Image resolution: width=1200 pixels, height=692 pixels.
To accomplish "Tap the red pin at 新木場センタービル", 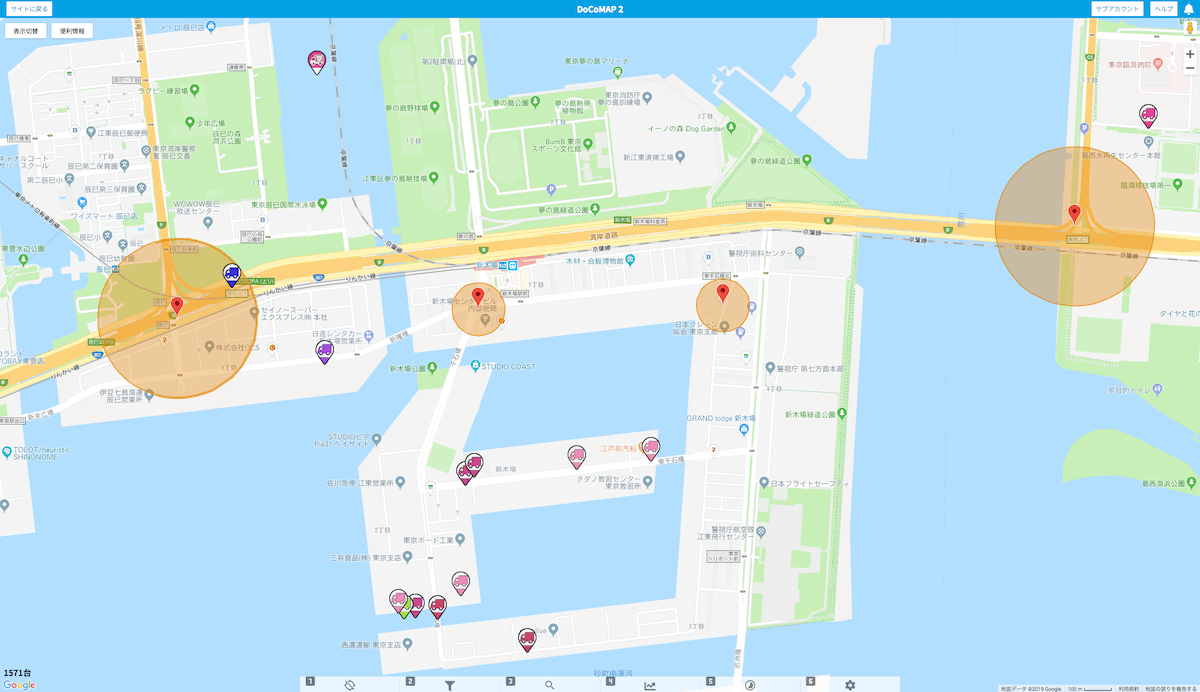I will tap(478, 296).
